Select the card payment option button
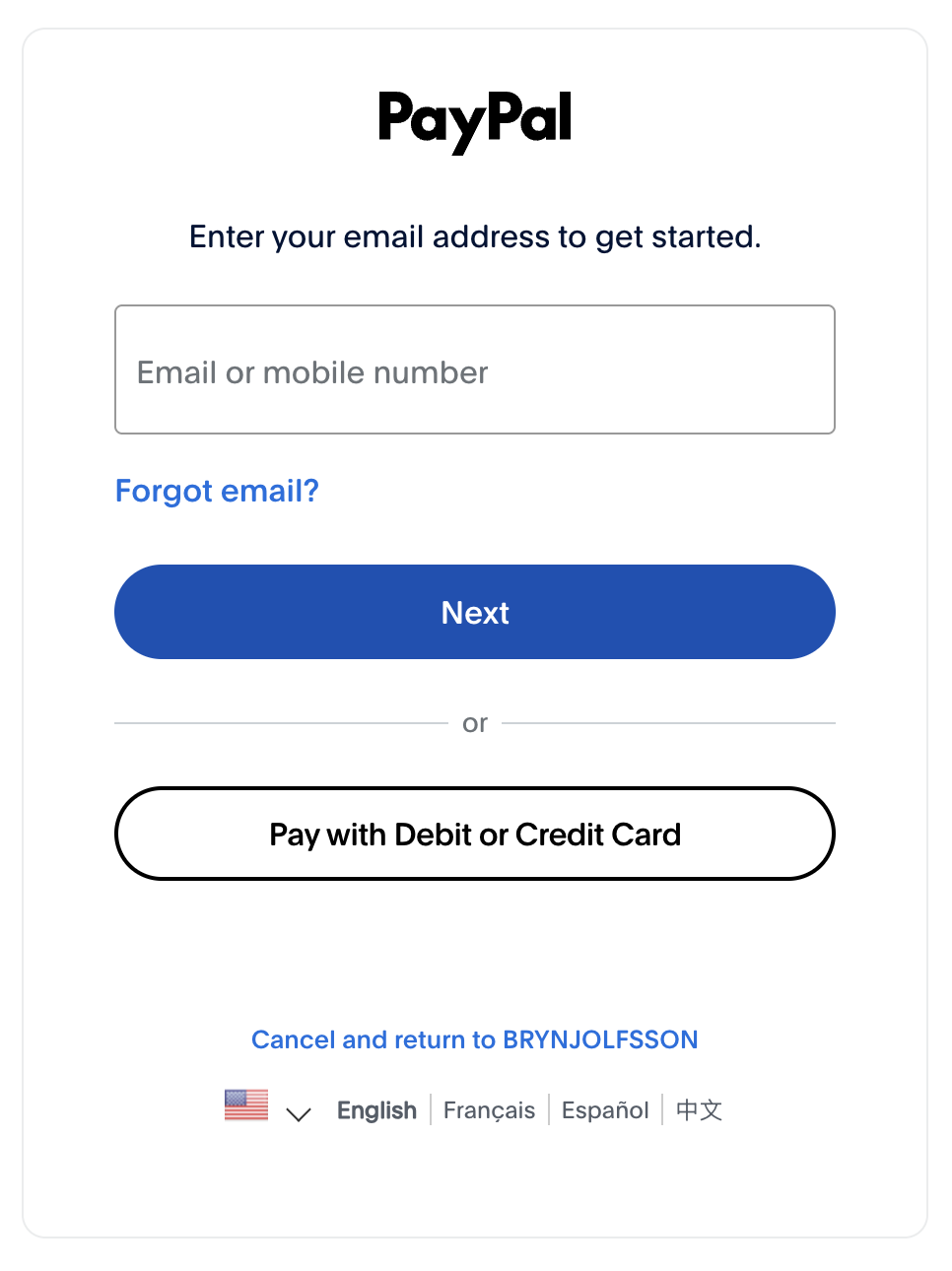Screen dimensions: 952x1271 coord(474,834)
